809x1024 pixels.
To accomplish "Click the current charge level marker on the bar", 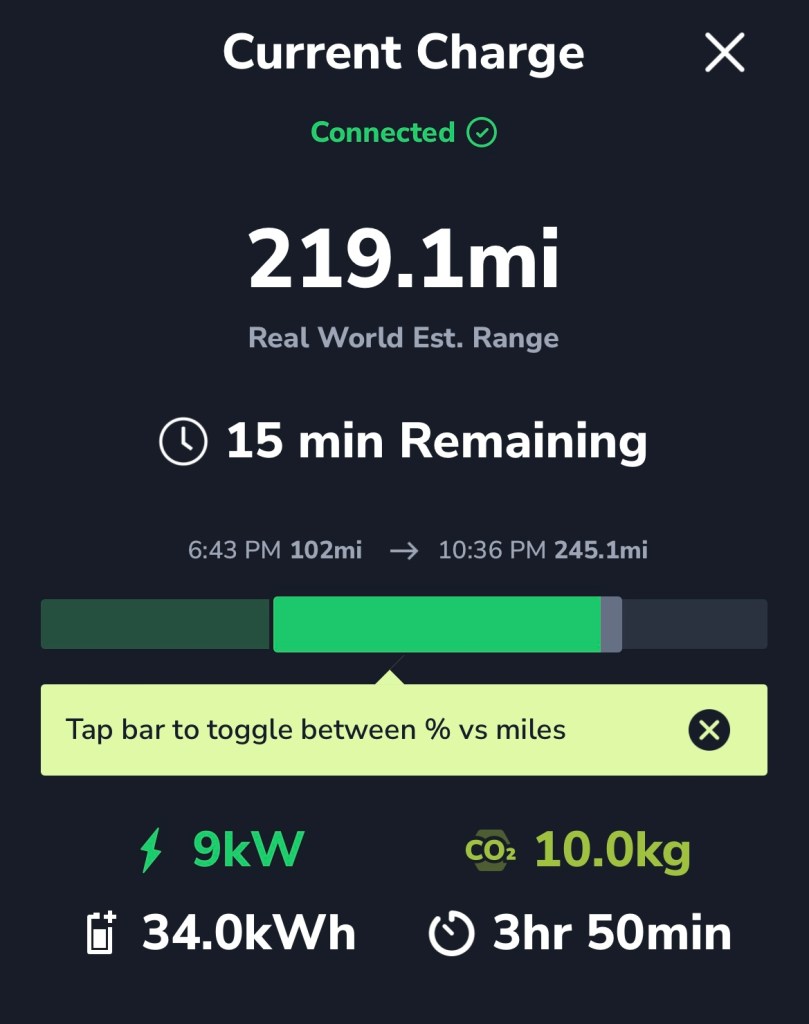I will point(612,623).
